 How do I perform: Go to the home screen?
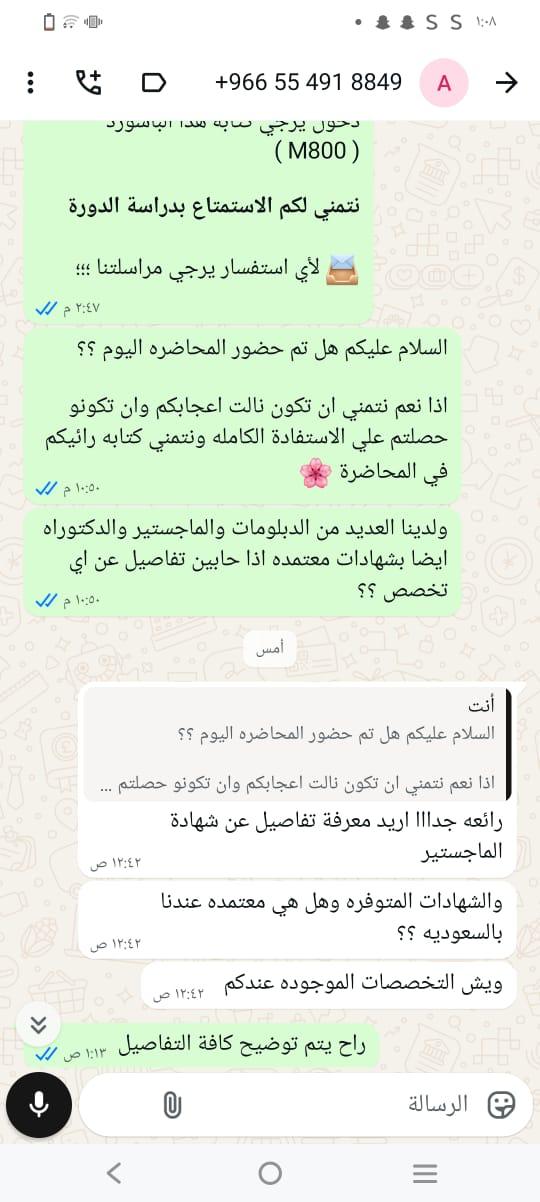click(x=270, y=1173)
